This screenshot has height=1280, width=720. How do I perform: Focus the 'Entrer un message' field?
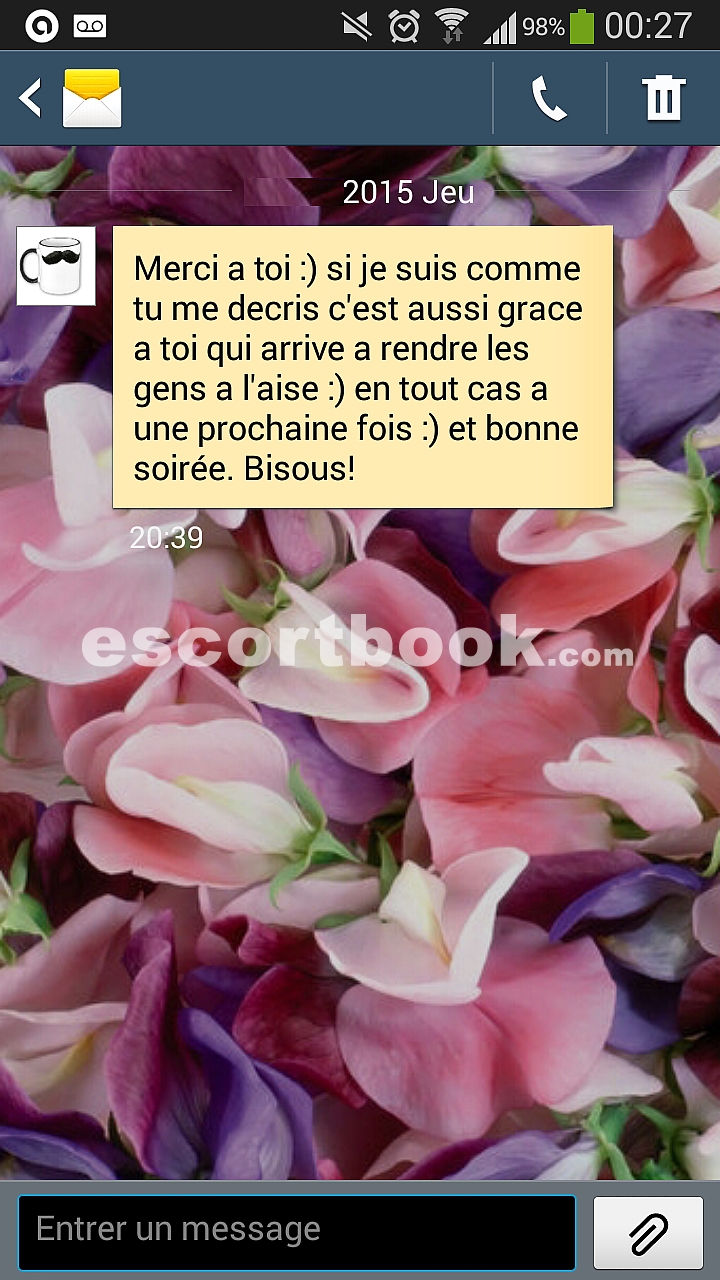(297, 1232)
